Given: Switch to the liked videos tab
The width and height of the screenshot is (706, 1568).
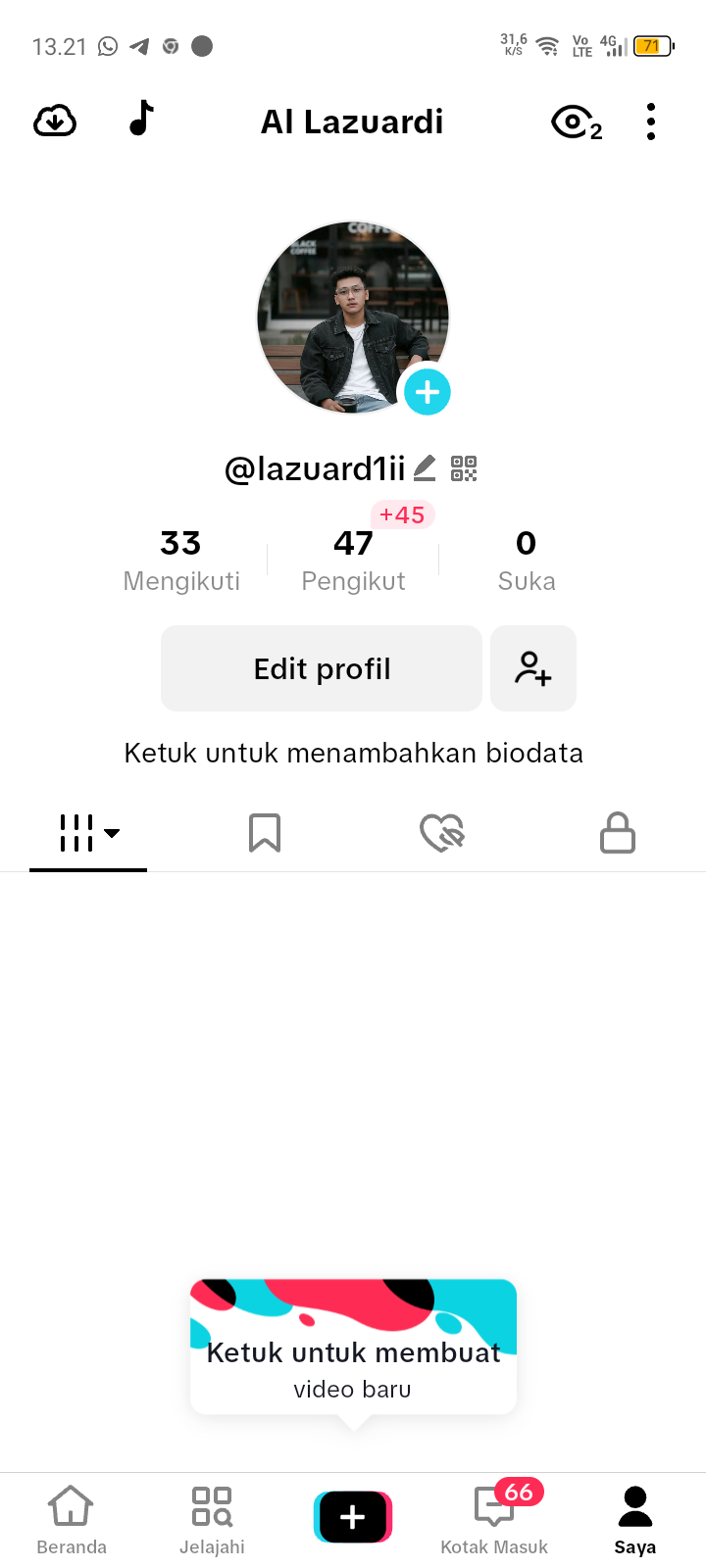Looking at the screenshot, I should 441,833.
